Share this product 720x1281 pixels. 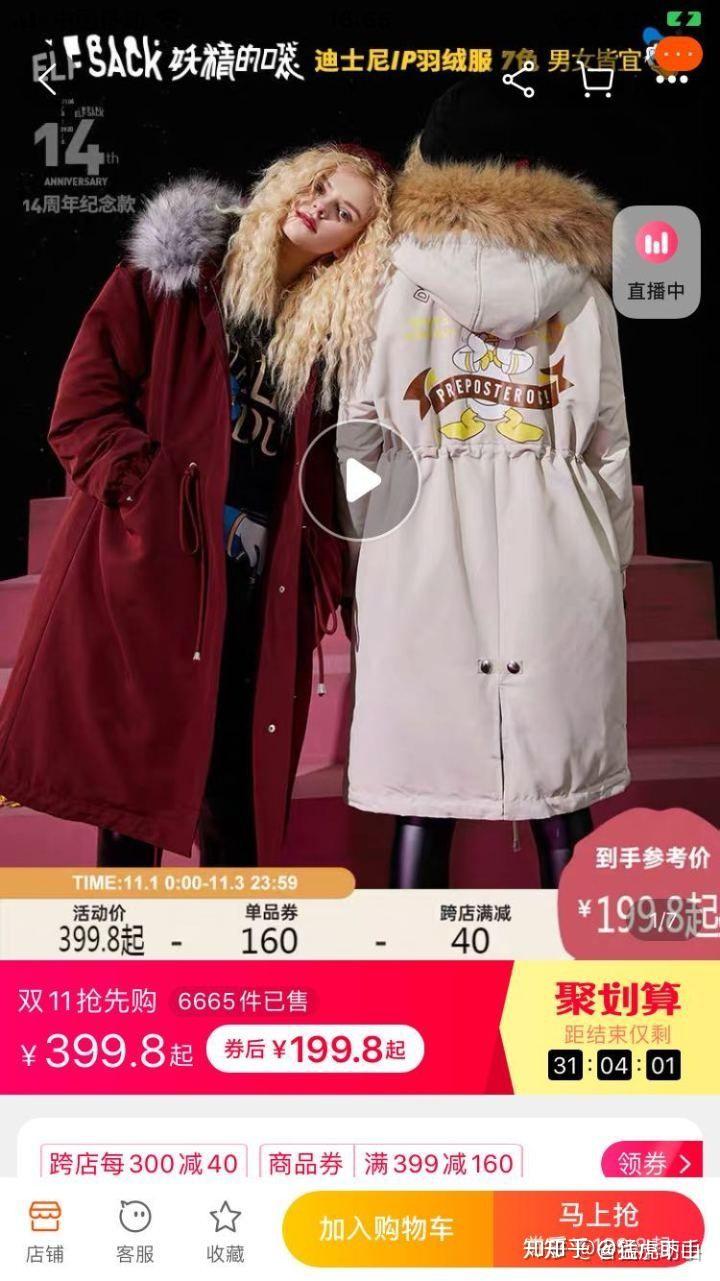coord(519,79)
